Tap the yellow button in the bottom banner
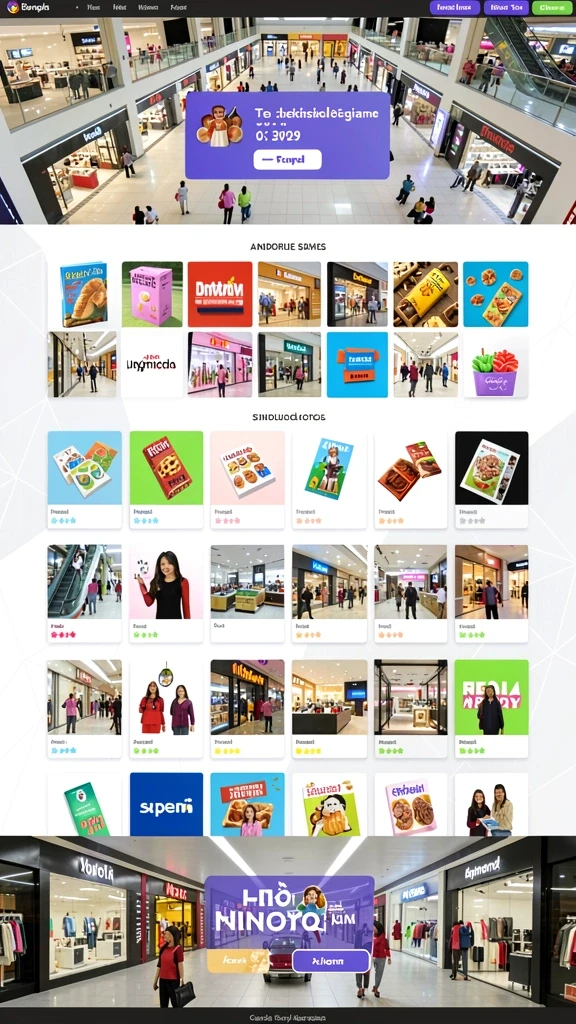The width and height of the screenshot is (576, 1024). click(238, 961)
